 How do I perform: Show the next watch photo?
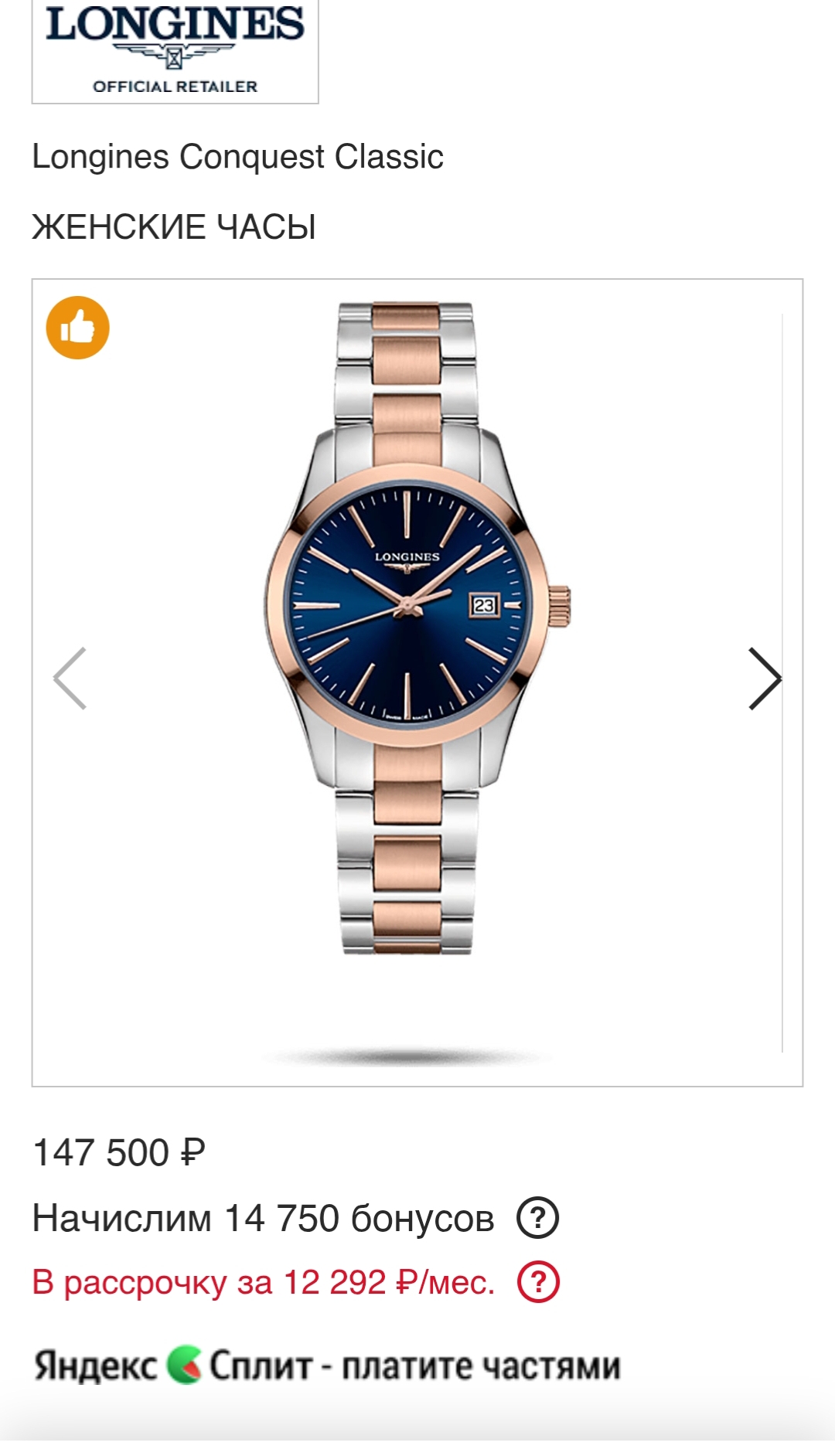(x=764, y=679)
